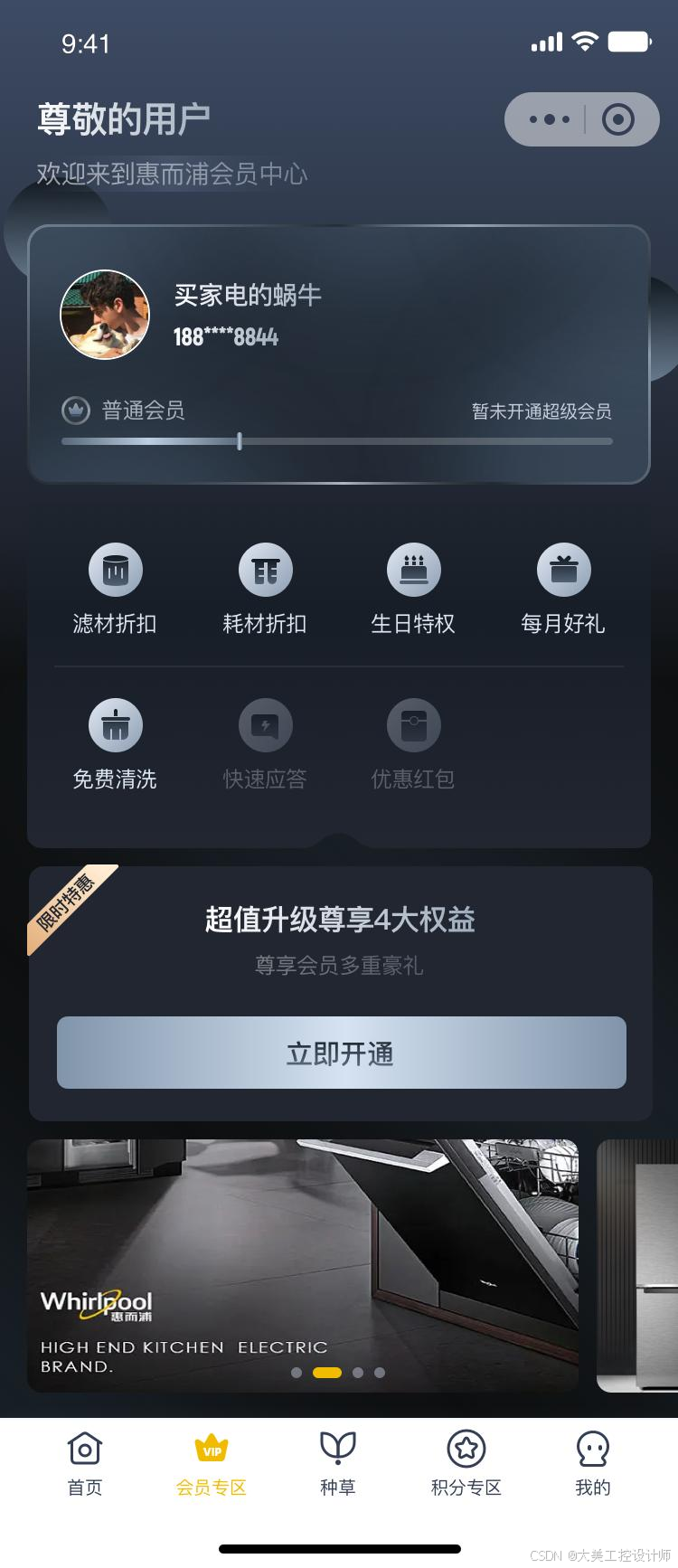
Task: View the 生日特权 benefit
Action: click(413, 590)
